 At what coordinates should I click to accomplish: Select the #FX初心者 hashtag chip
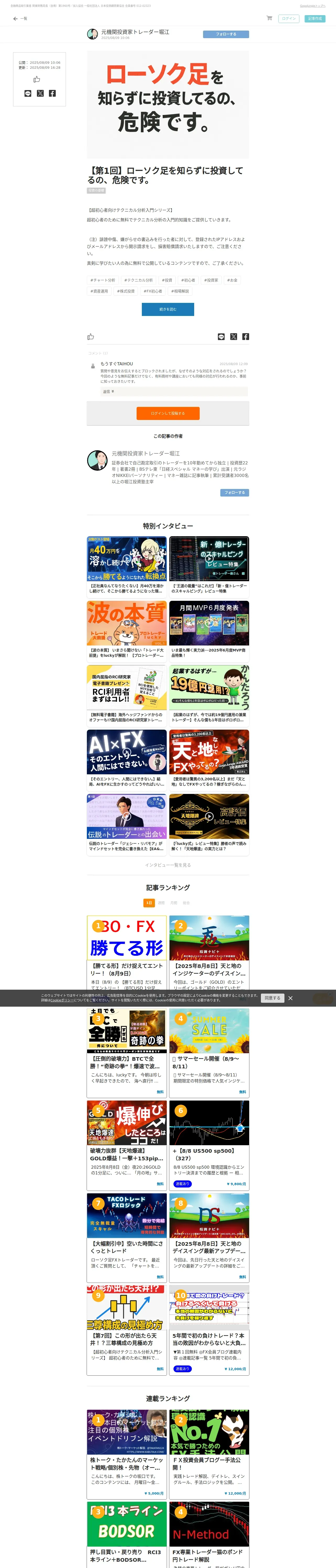153,292
